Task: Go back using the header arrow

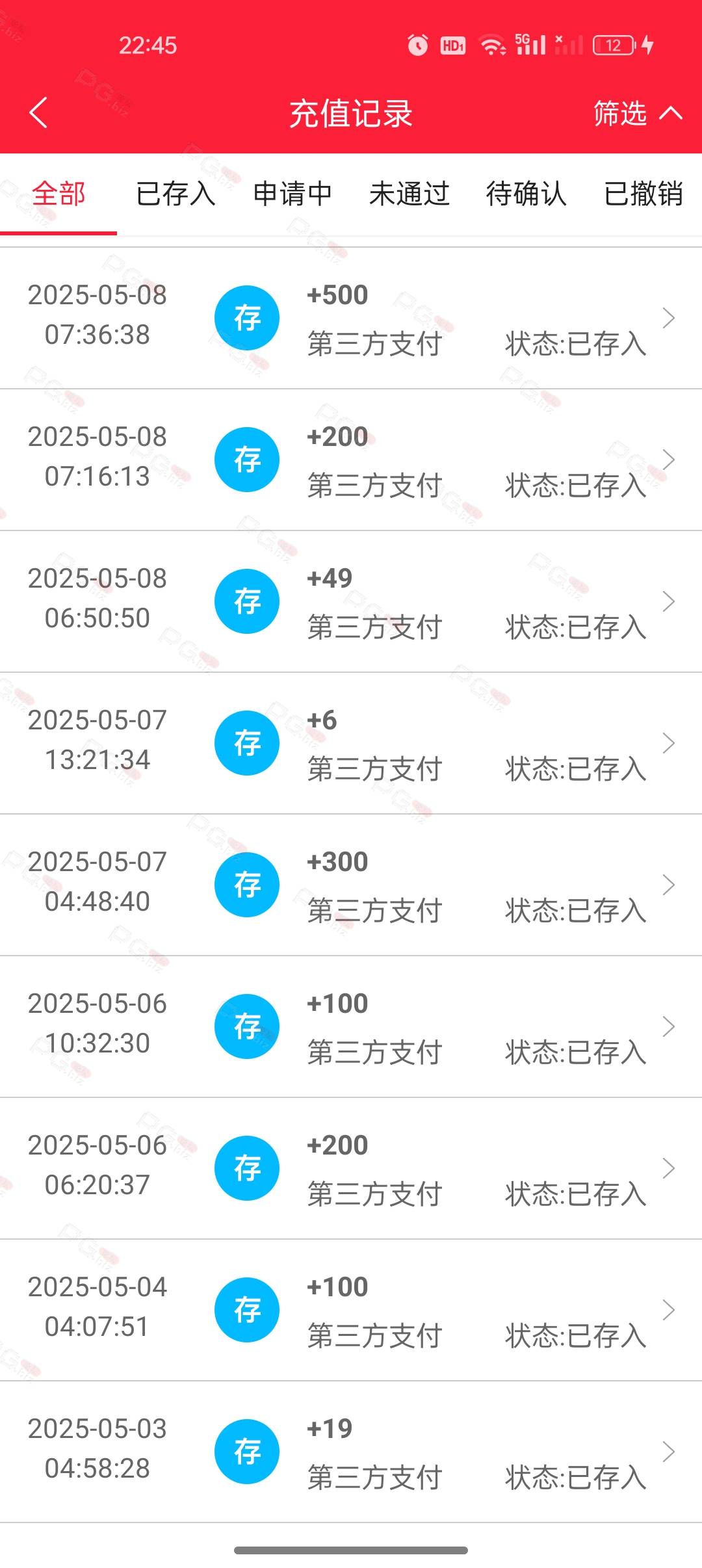Action: [39, 112]
